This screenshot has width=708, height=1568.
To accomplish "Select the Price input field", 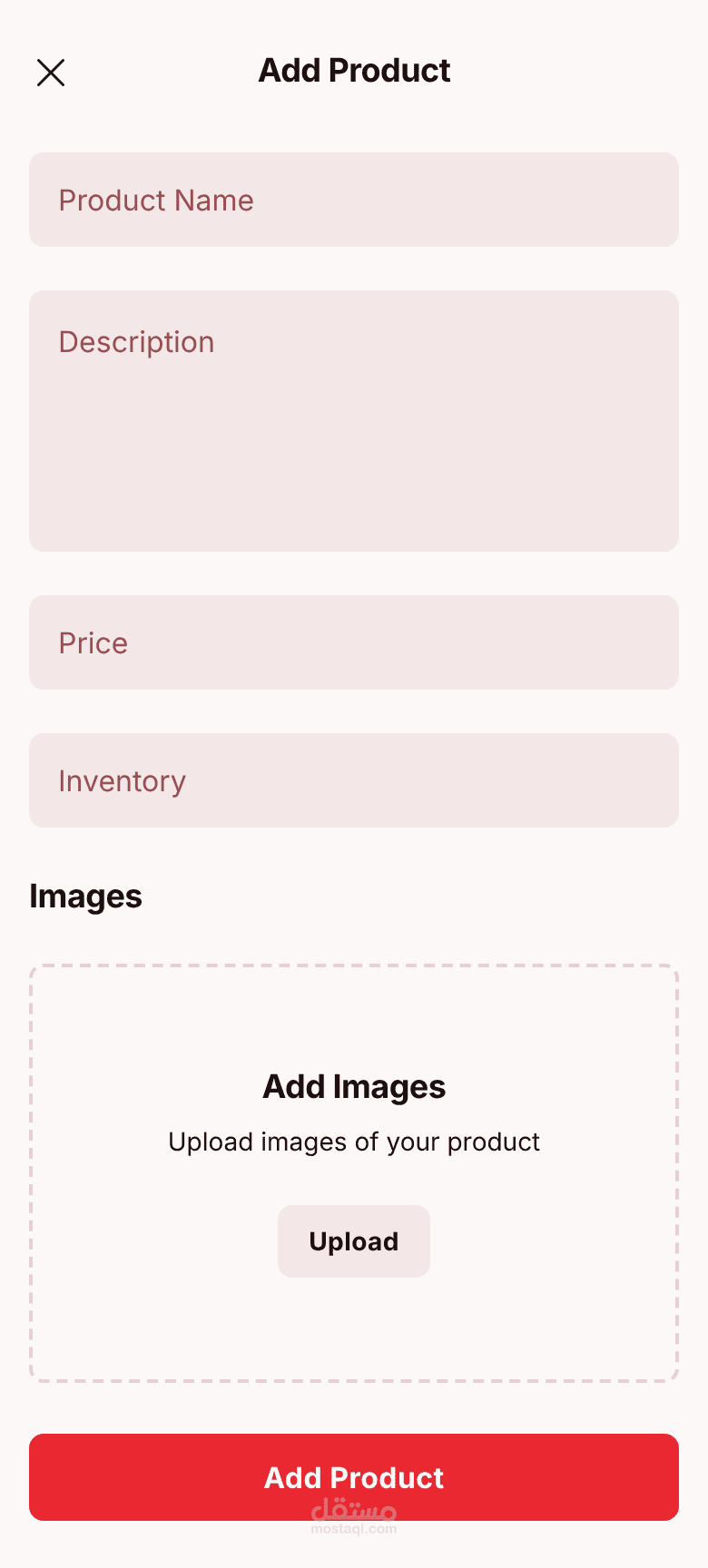I will (x=354, y=642).
